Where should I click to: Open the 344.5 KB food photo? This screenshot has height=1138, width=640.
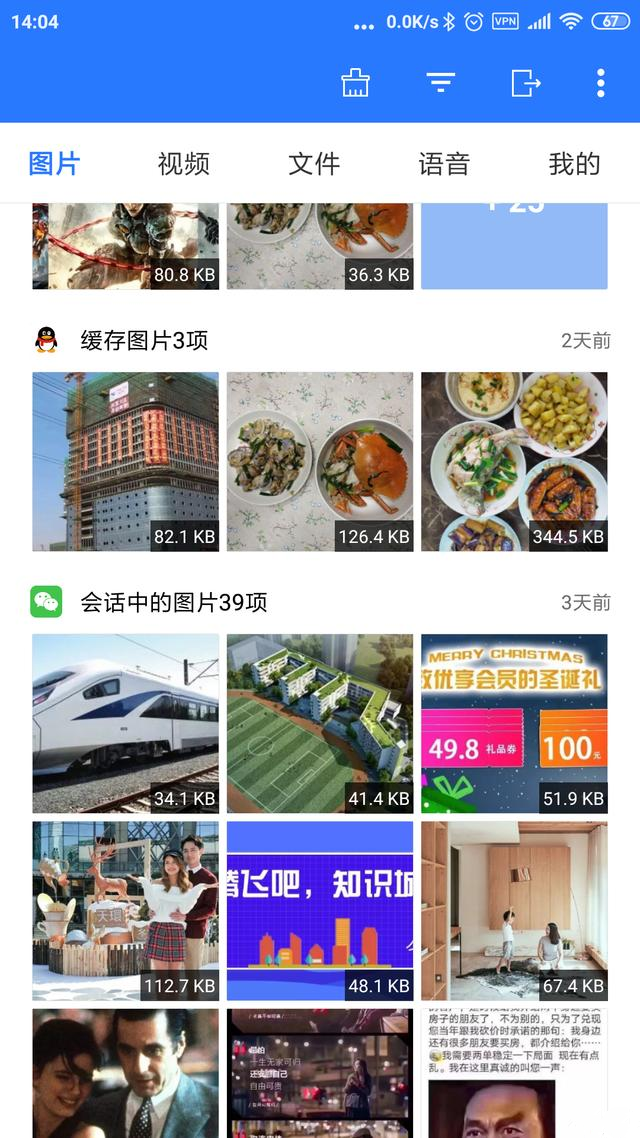click(x=514, y=461)
